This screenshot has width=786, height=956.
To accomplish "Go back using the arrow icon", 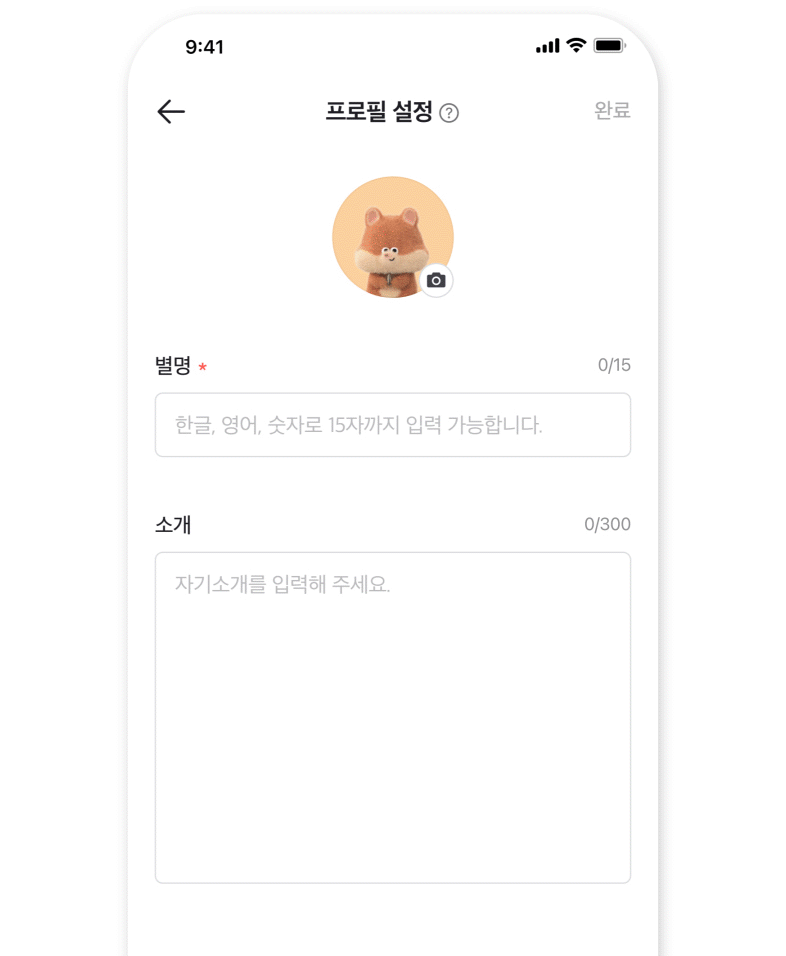I will tap(171, 112).
